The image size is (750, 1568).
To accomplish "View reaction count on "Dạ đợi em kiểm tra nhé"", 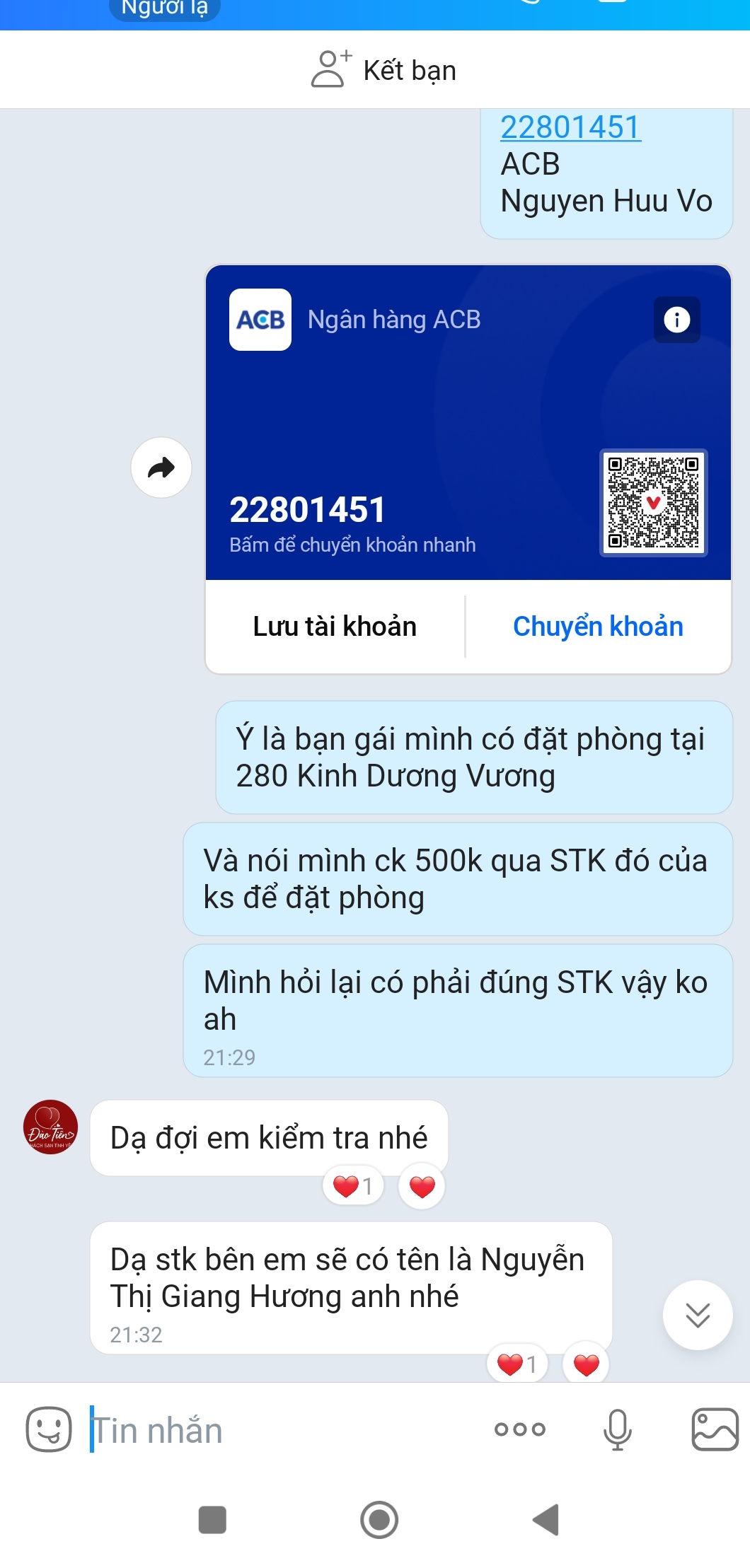I will click(353, 1186).
